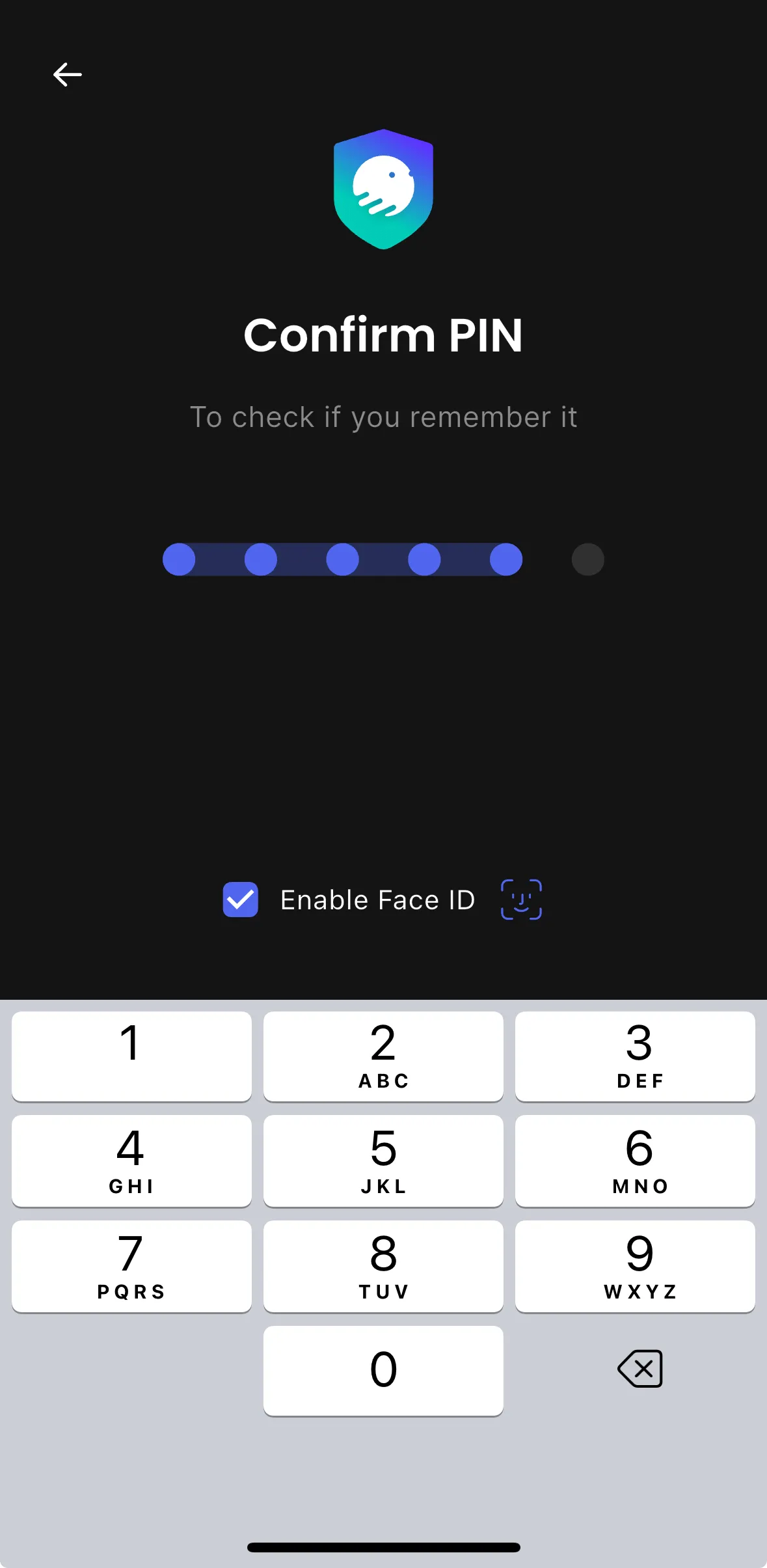Tap the back arrow
Image resolution: width=767 pixels, height=1568 pixels.
(x=67, y=75)
